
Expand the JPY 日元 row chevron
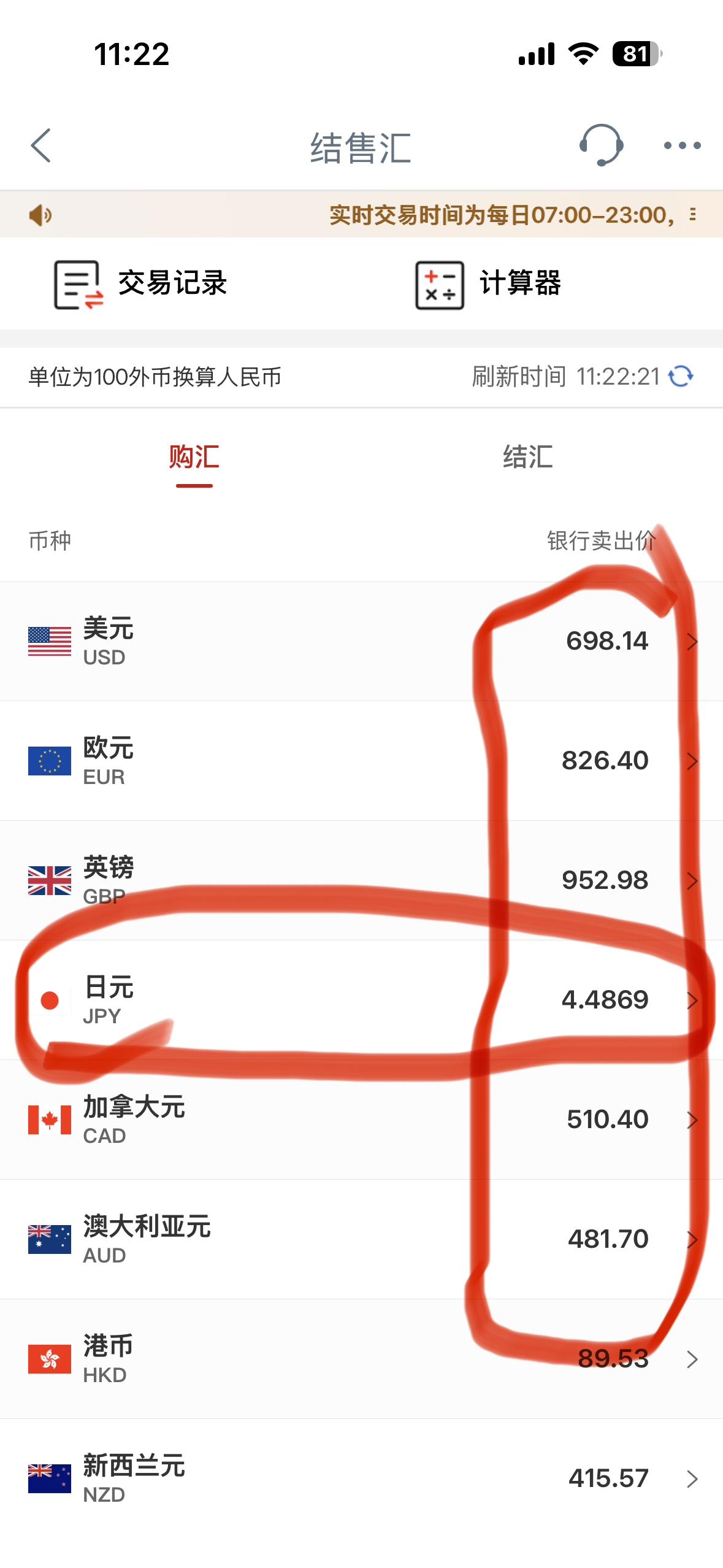point(692,1000)
